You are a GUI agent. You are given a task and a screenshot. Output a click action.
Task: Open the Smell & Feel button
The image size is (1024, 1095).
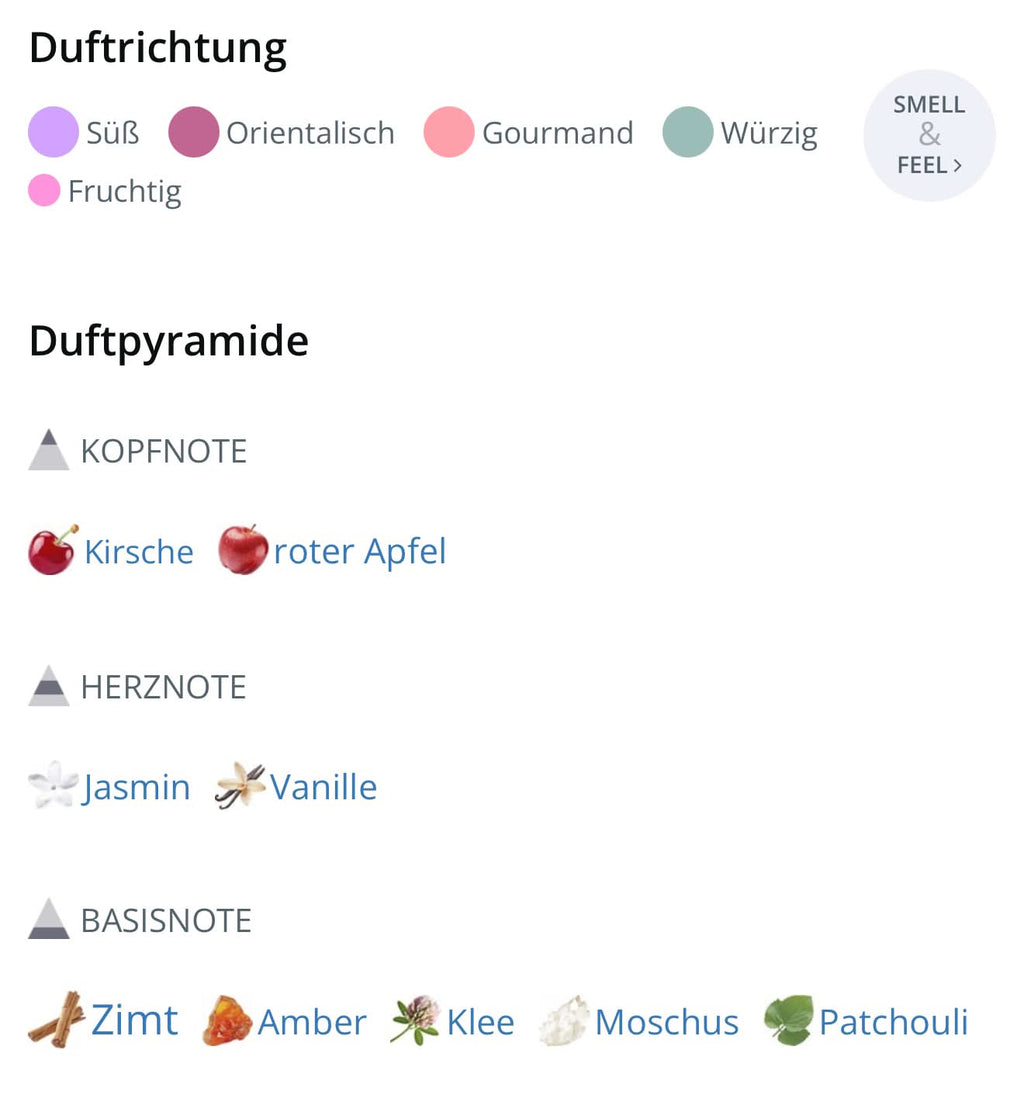[x=929, y=135]
